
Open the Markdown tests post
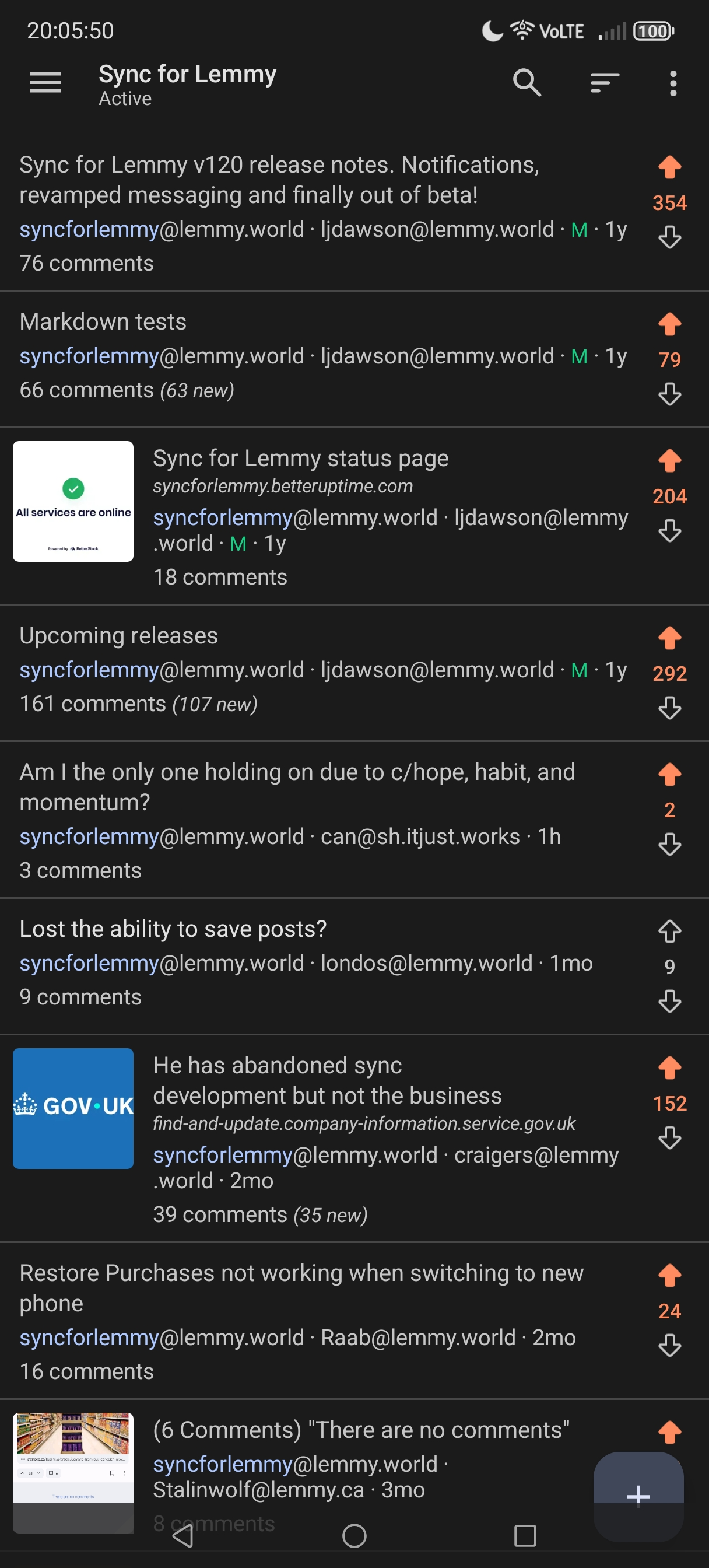pyautogui.click(x=103, y=321)
